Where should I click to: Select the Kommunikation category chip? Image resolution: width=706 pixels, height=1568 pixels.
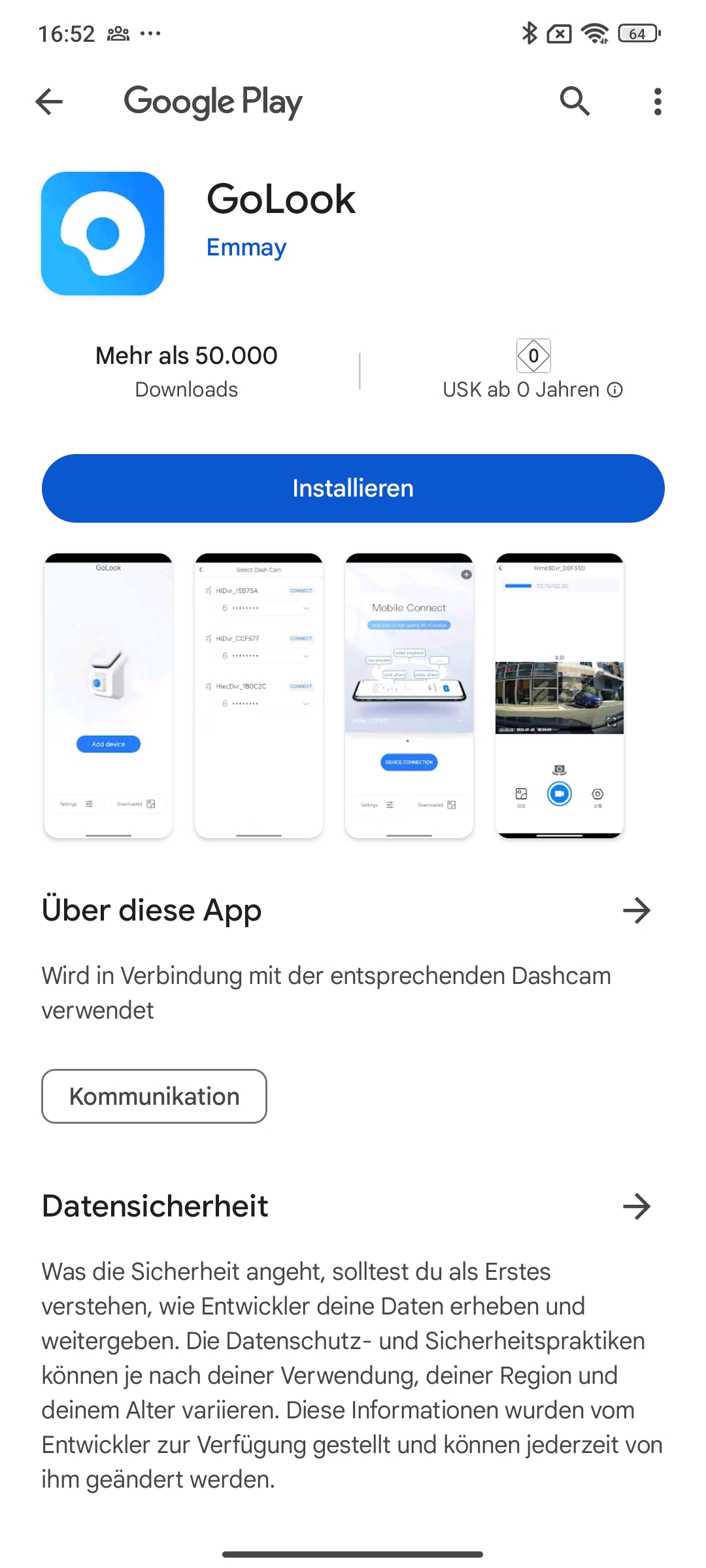[154, 1096]
